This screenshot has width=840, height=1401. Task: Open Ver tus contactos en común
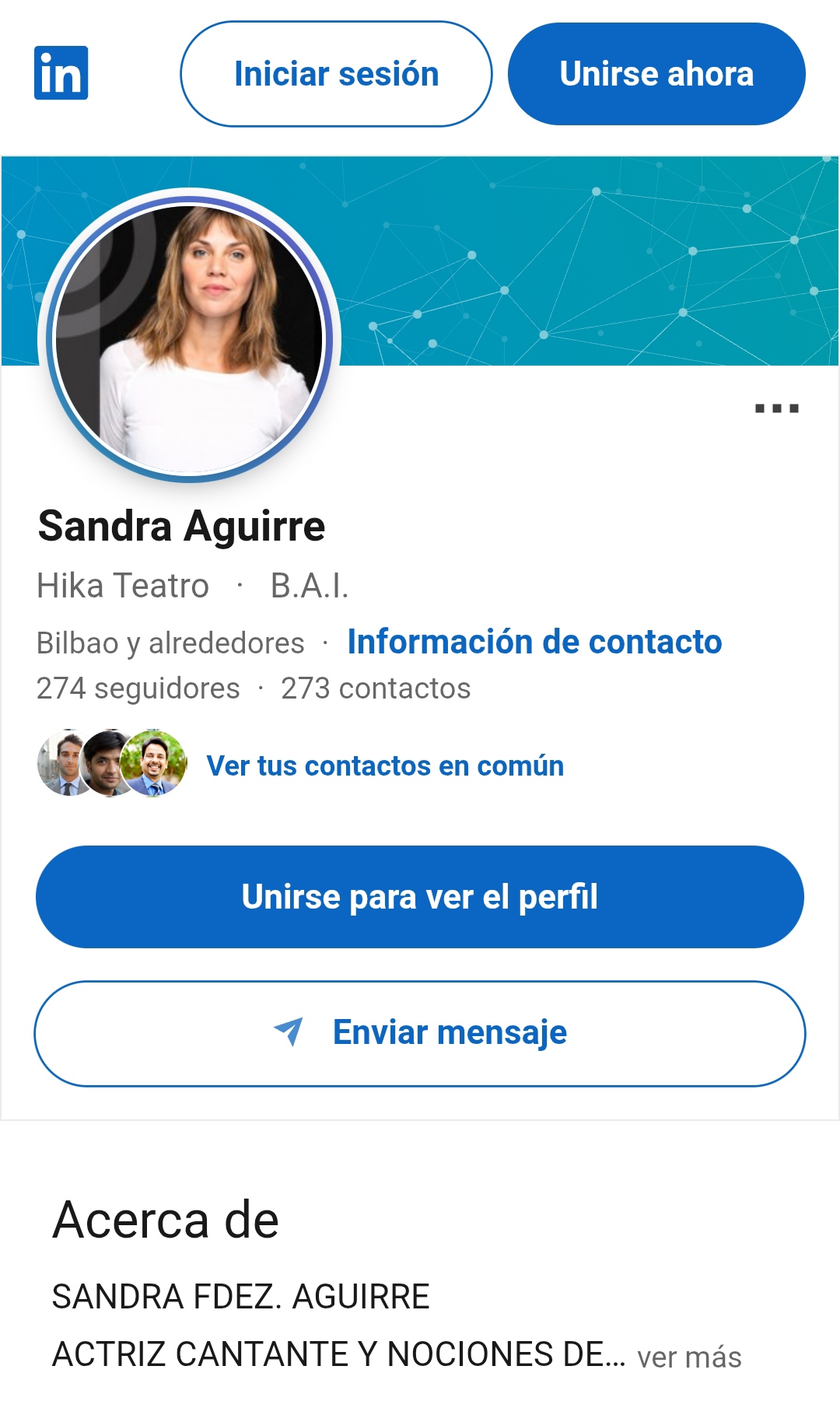[x=385, y=765]
